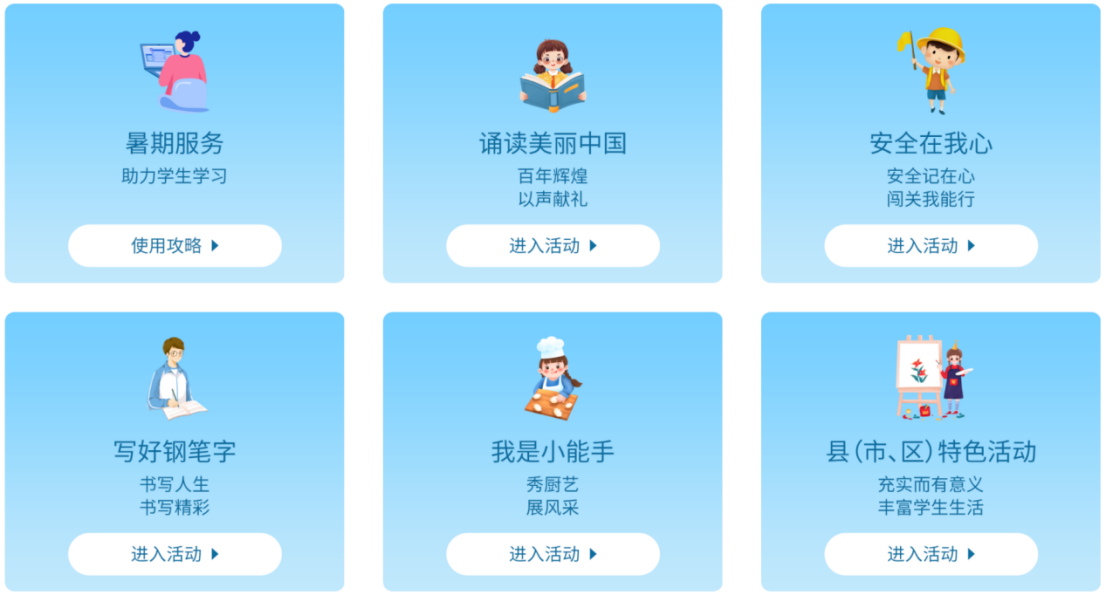1106x596 pixels.
Task: Tap 进入活动 under 我是小能手
Action: coord(553,554)
